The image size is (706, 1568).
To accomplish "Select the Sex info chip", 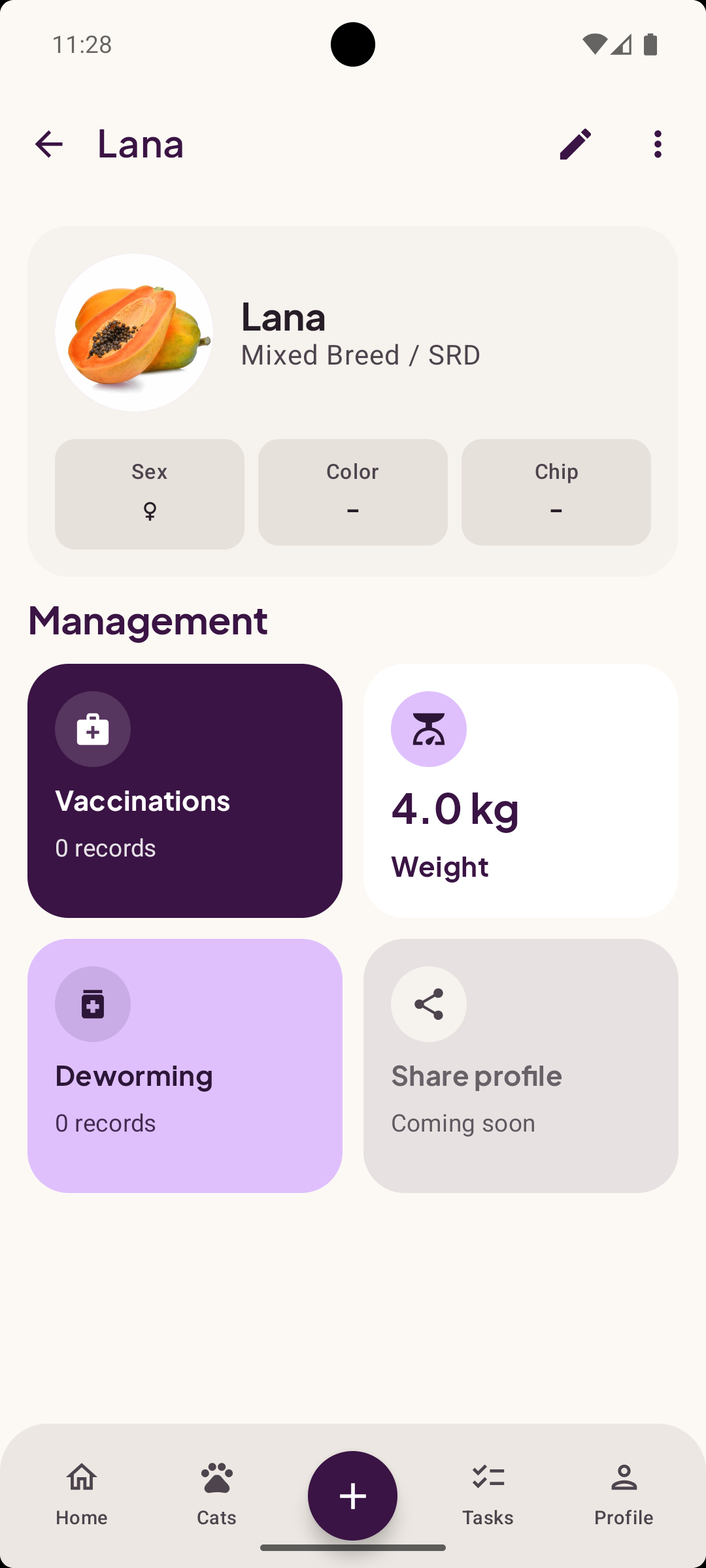I will pos(149,493).
